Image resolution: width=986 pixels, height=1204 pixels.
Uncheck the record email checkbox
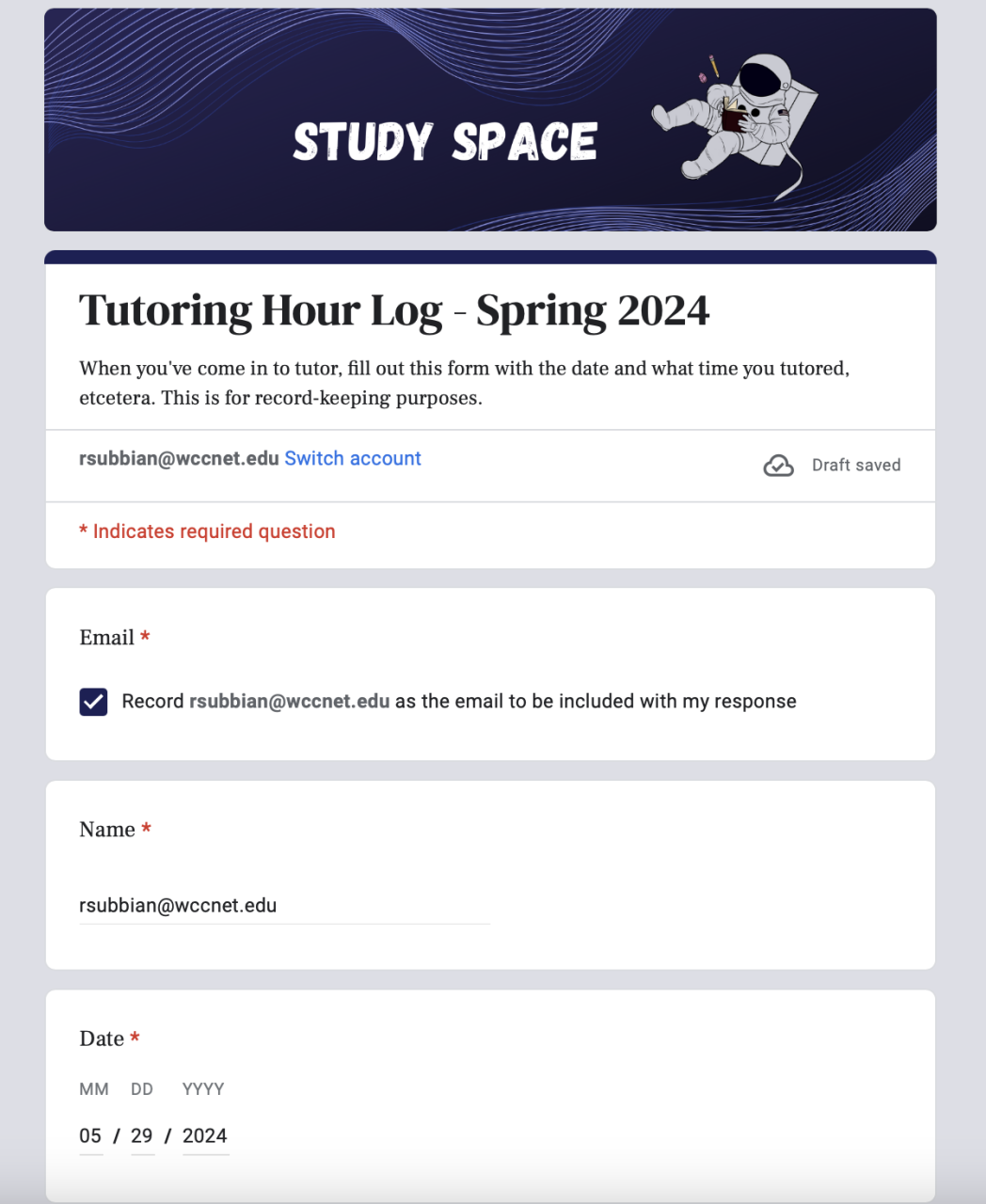click(x=93, y=702)
